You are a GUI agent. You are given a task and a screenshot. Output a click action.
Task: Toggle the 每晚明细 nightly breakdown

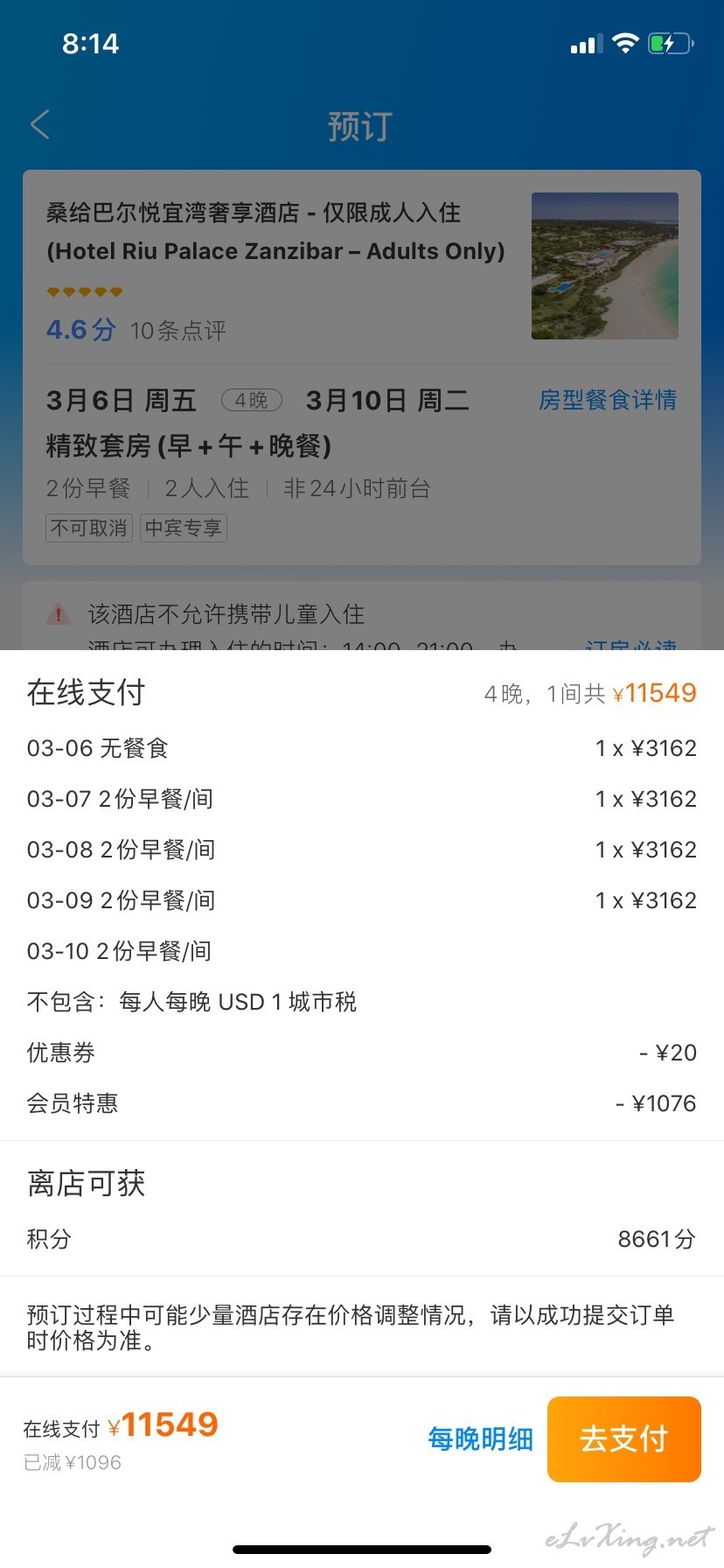tap(480, 1438)
